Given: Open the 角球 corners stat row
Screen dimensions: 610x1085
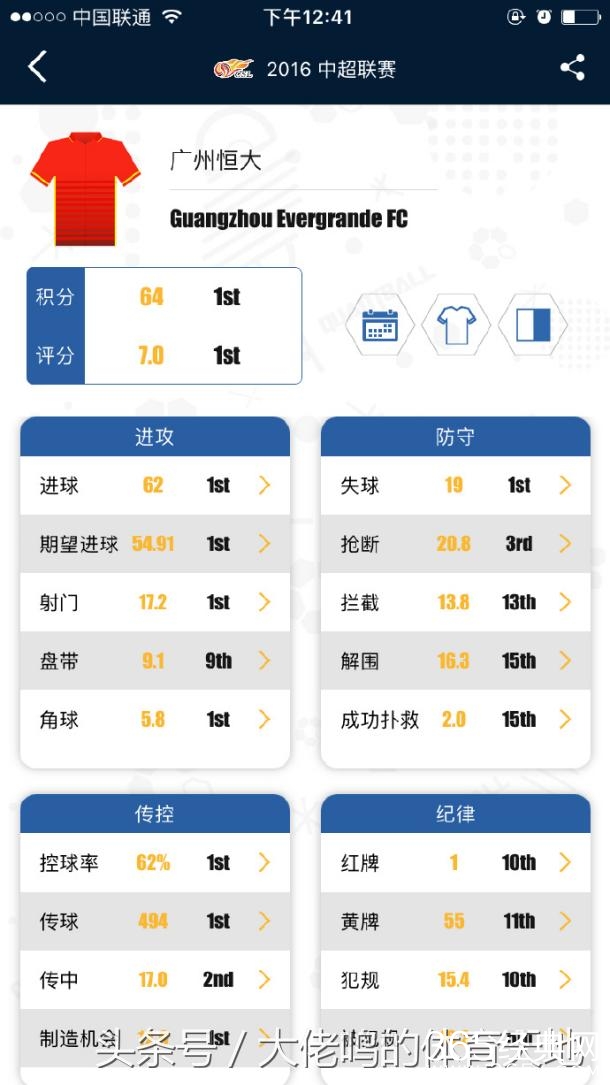Looking at the screenshot, I should click(155, 719).
